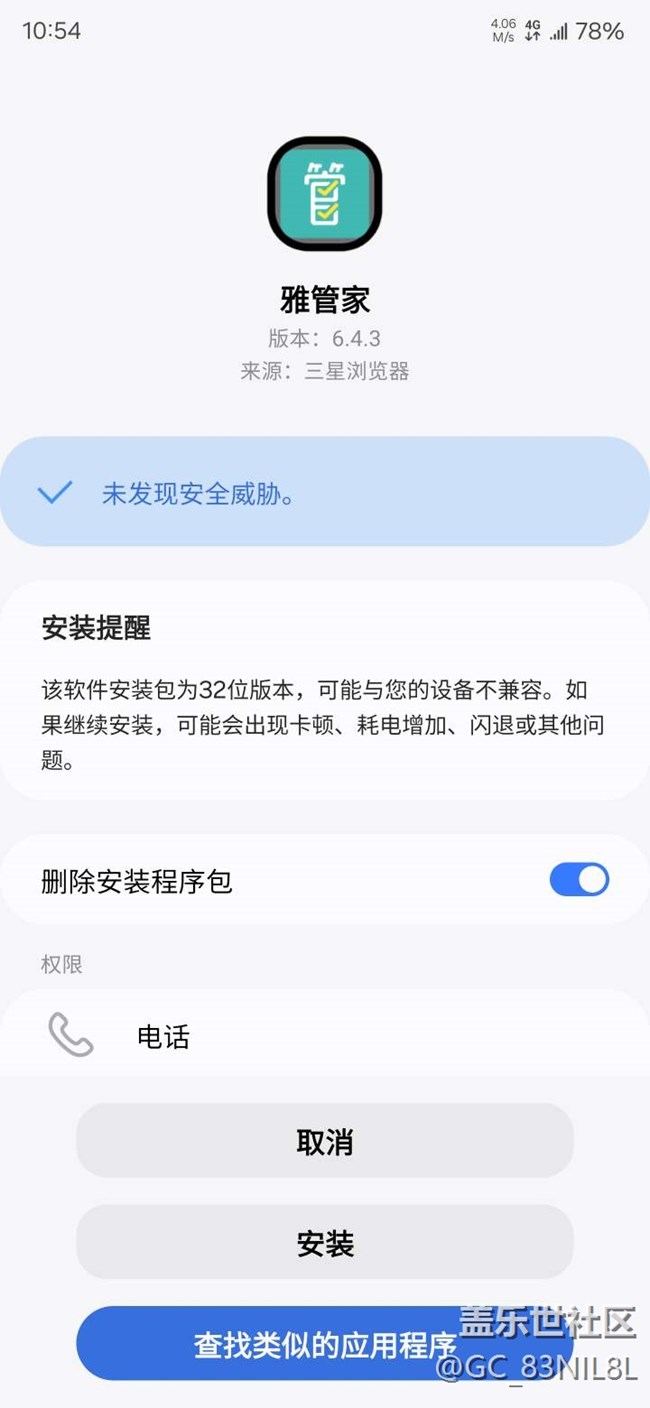Turn off the 删除安装程序包 switch
This screenshot has height=1408, width=650.
[x=579, y=880]
